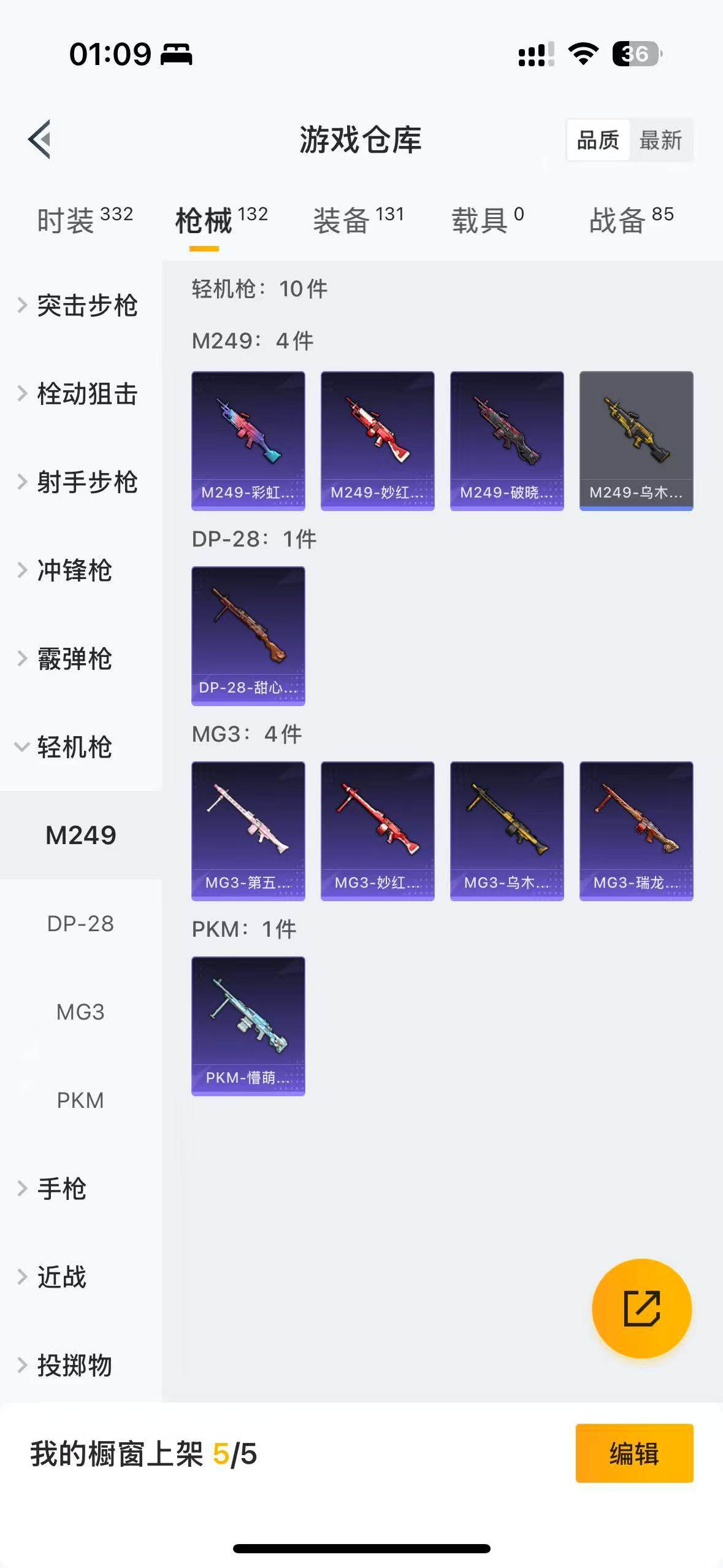723x1568 pixels.
Task: View the PKM-懵萌 skin
Action: click(x=248, y=1026)
